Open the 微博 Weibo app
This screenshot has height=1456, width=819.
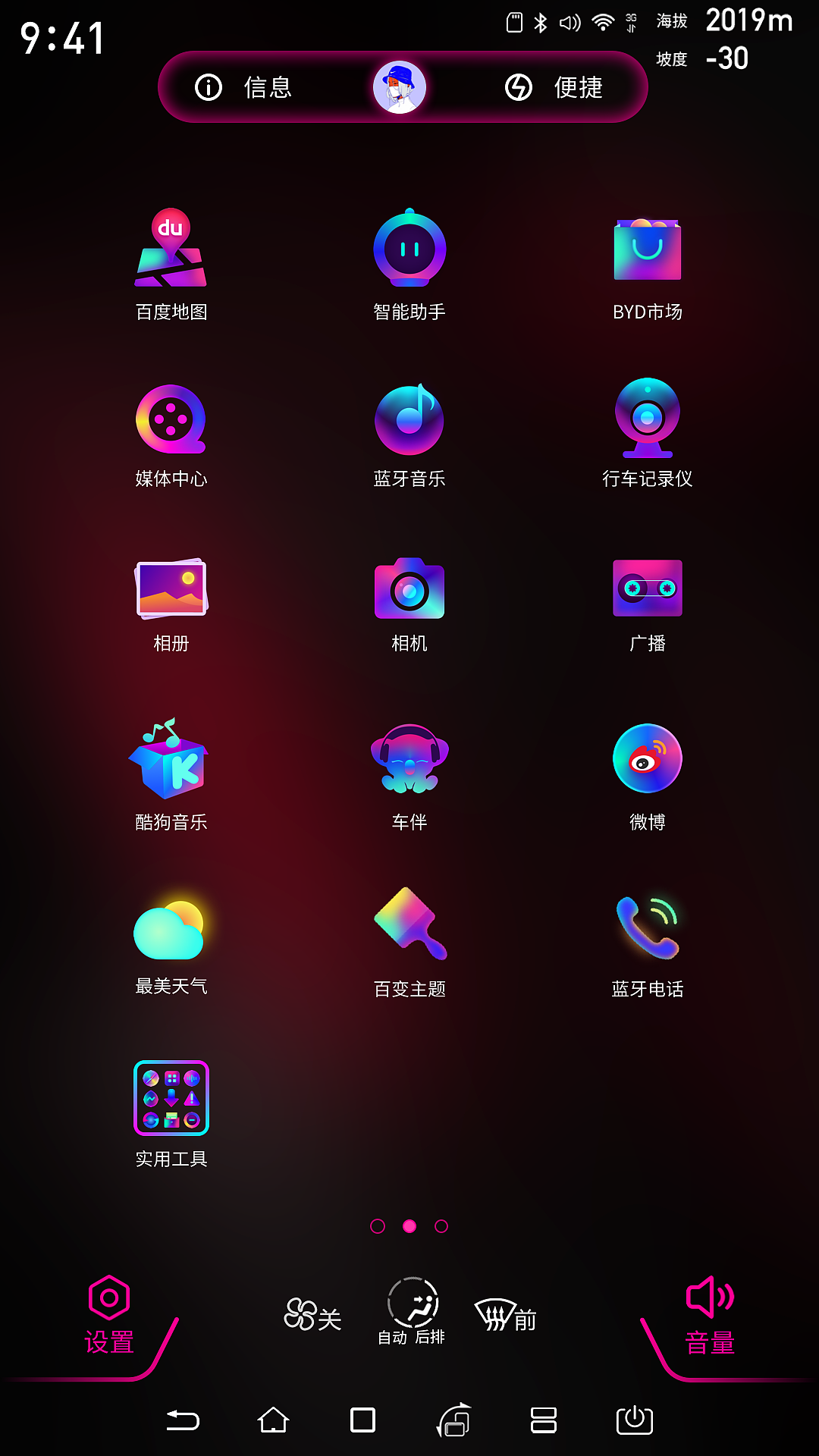648,760
